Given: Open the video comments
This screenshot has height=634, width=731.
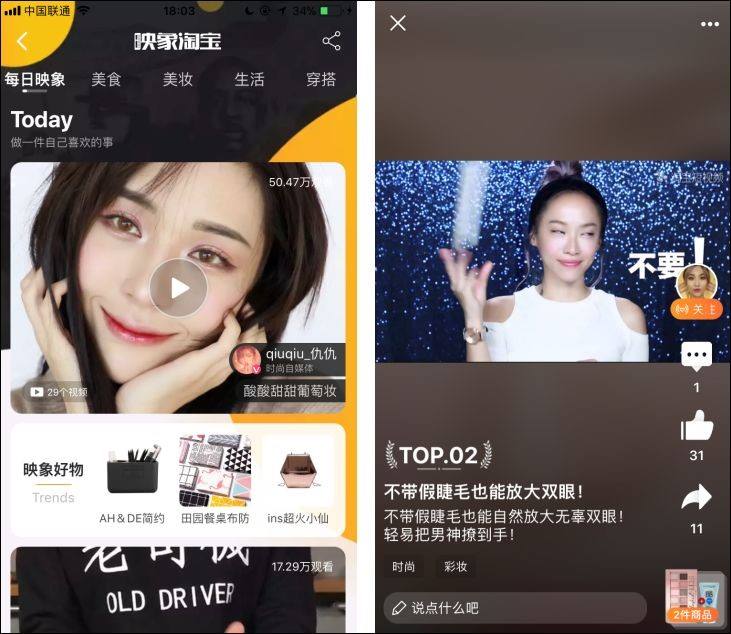Looking at the screenshot, I should [696, 356].
